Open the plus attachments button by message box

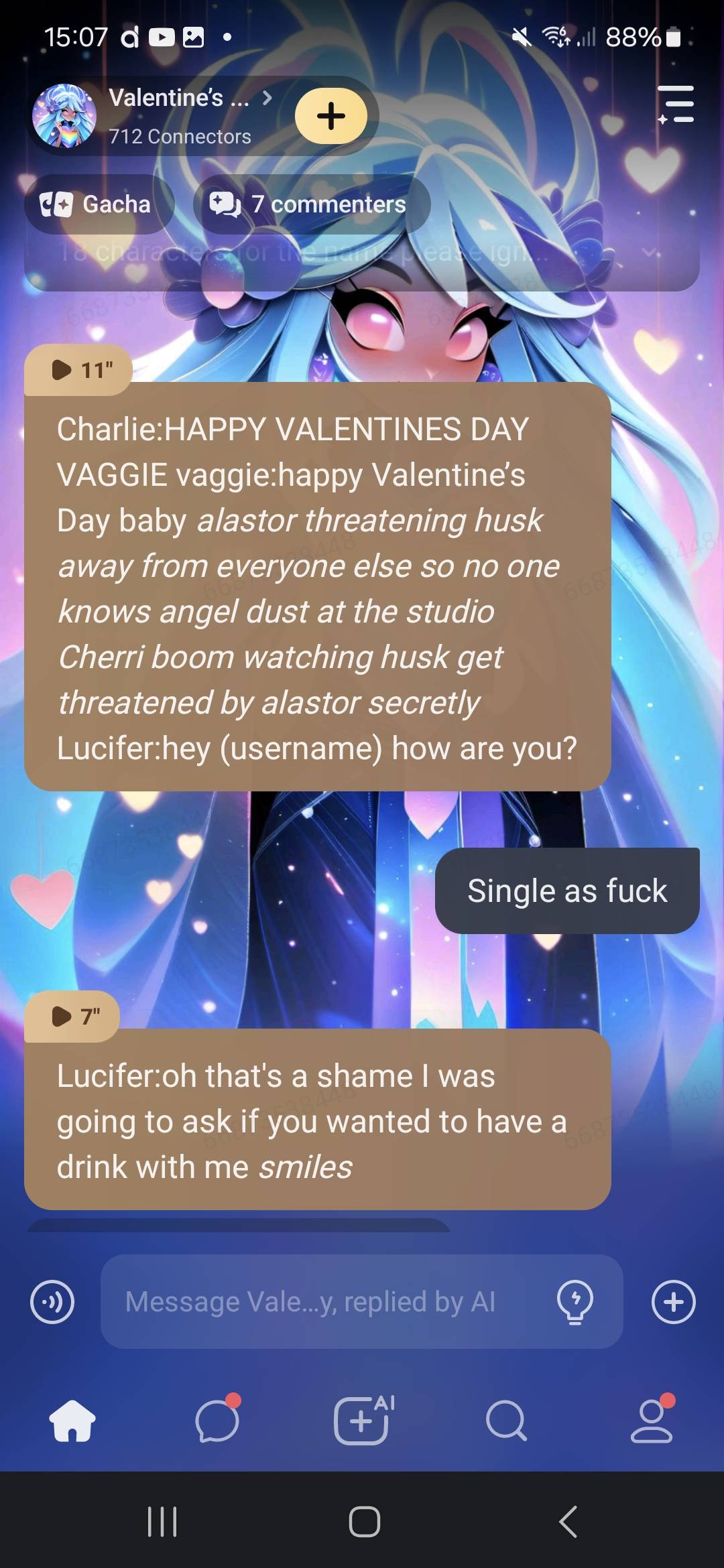coord(673,1302)
